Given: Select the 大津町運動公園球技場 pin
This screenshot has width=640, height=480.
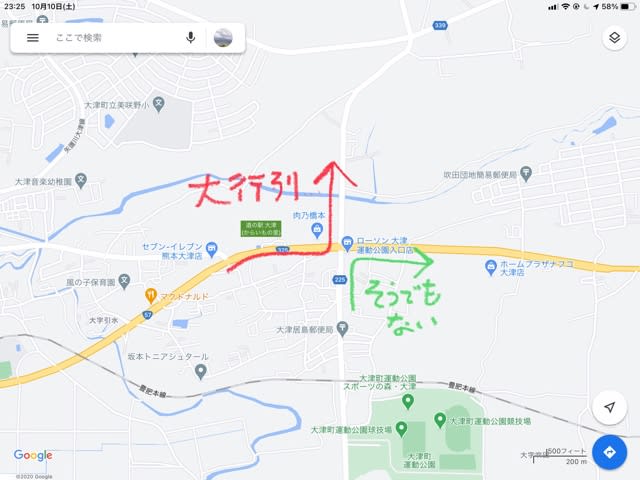Looking at the screenshot, I should [x=401, y=429].
